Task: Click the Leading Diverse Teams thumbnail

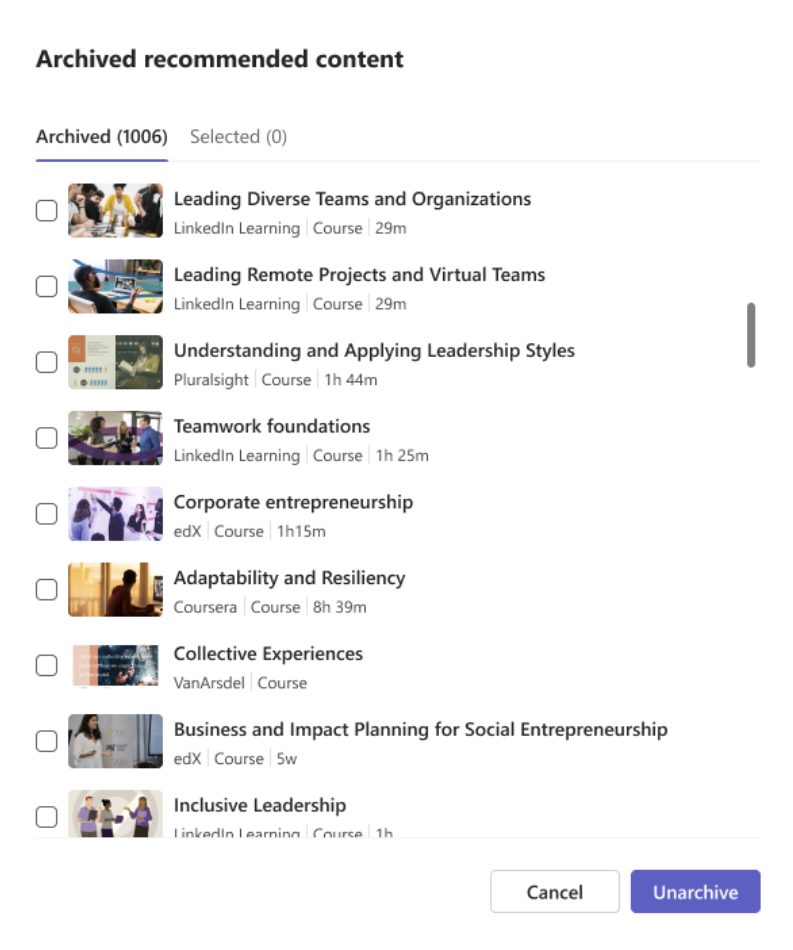Action: (115, 210)
